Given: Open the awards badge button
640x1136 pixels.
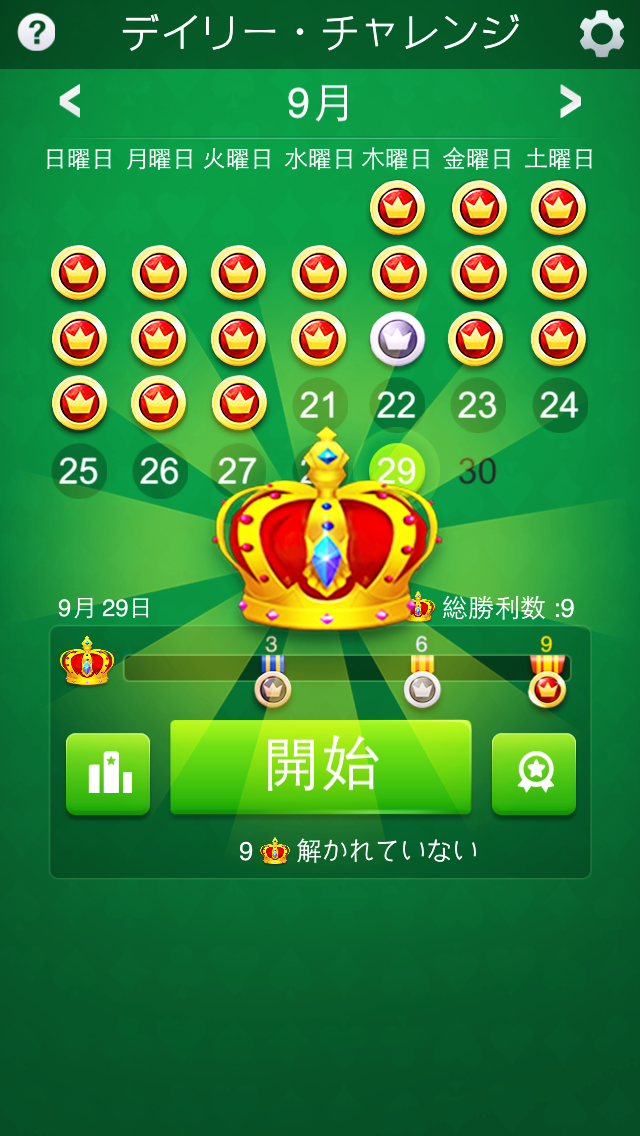Looking at the screenshot, I should point(534,774).
